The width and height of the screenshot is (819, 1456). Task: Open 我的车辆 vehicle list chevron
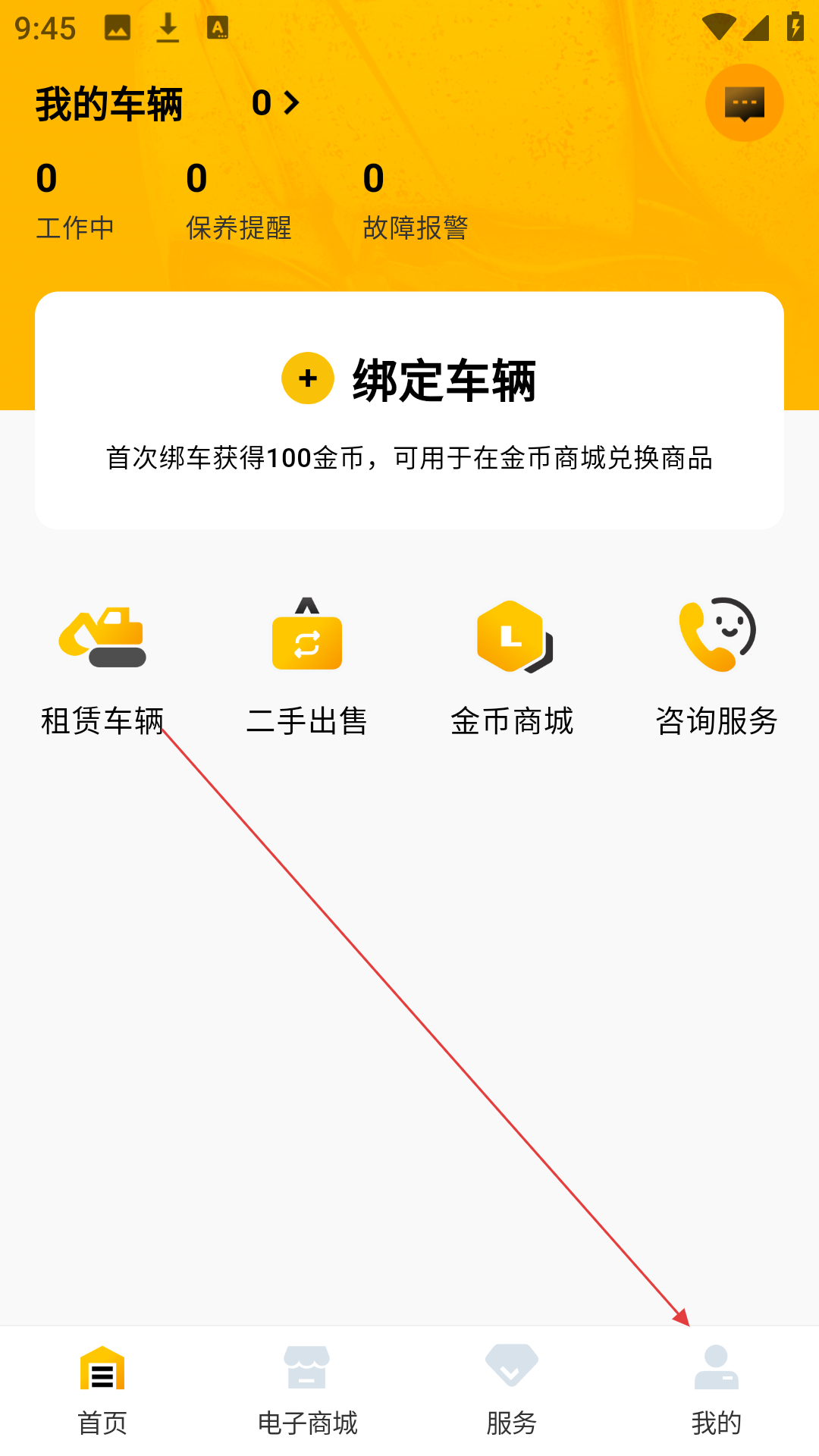pyautogui.click(x=290, y=103)
